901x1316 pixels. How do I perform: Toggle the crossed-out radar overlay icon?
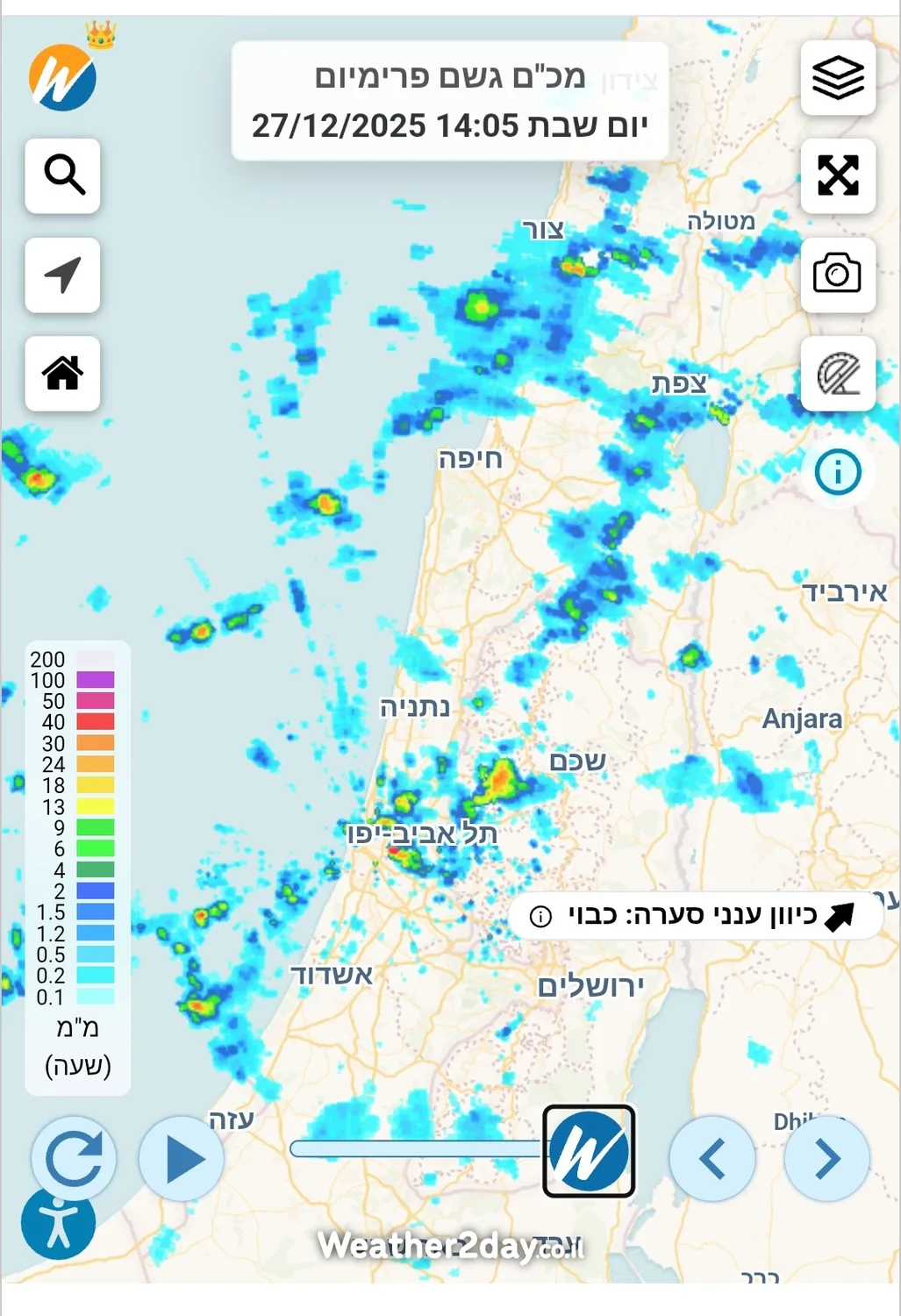838,374
